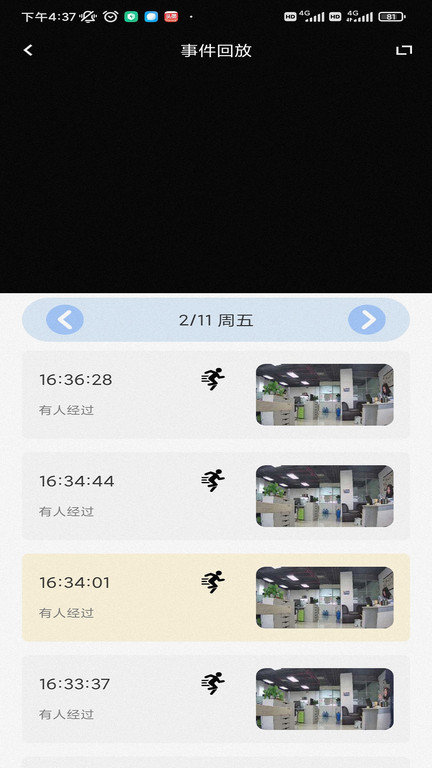The height and width of the screenshot is (768, 432).
Task: Open the 16:36:28 motion event
Action: tap(216, 394)
